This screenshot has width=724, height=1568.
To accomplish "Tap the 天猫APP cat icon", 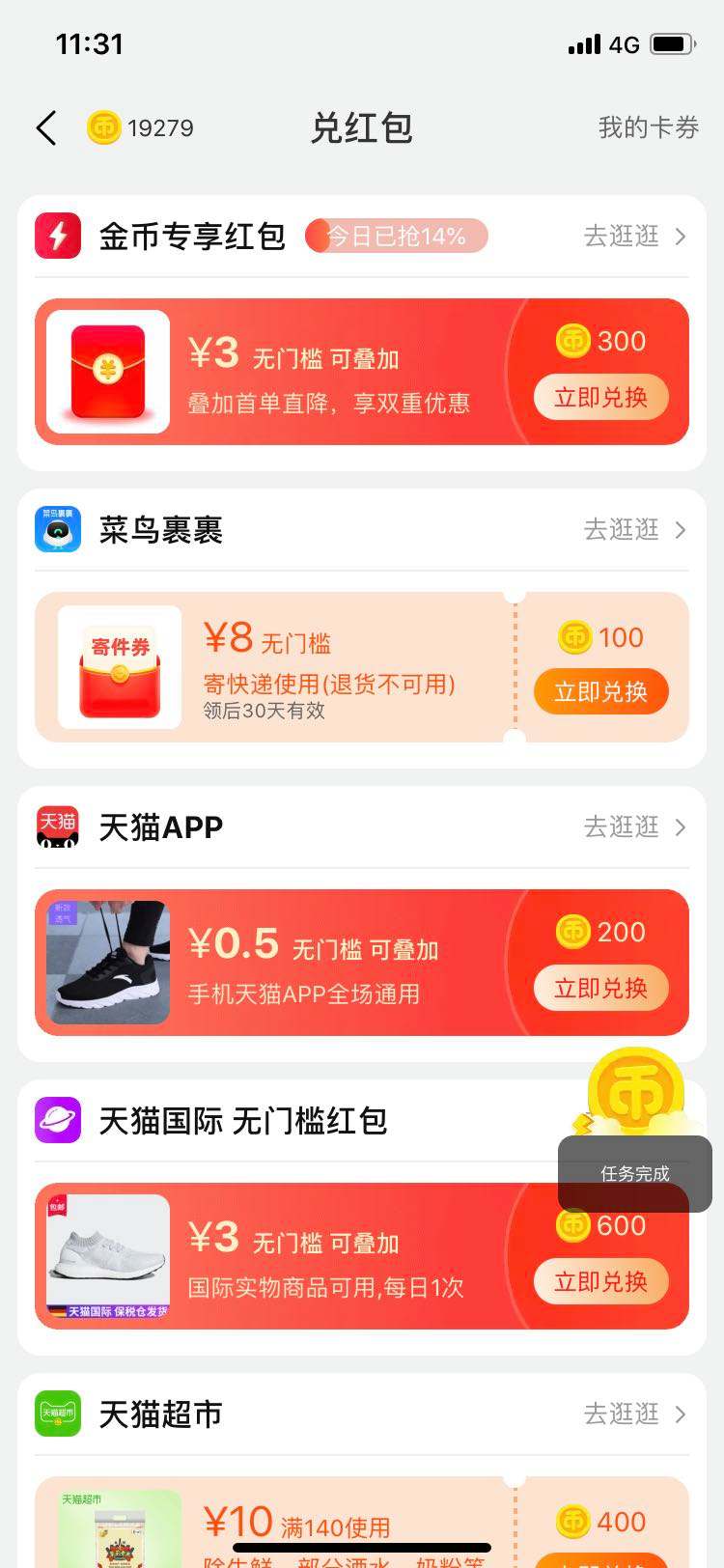I will coord(58,826).
